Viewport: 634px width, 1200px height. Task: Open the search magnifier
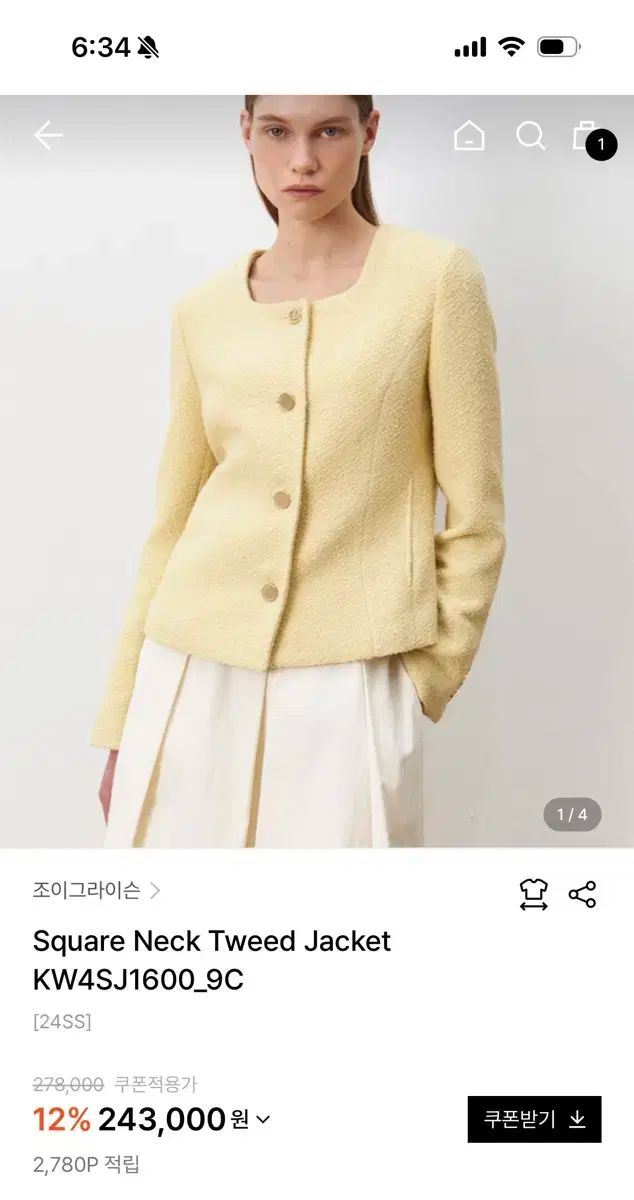(x=531, y=136)
